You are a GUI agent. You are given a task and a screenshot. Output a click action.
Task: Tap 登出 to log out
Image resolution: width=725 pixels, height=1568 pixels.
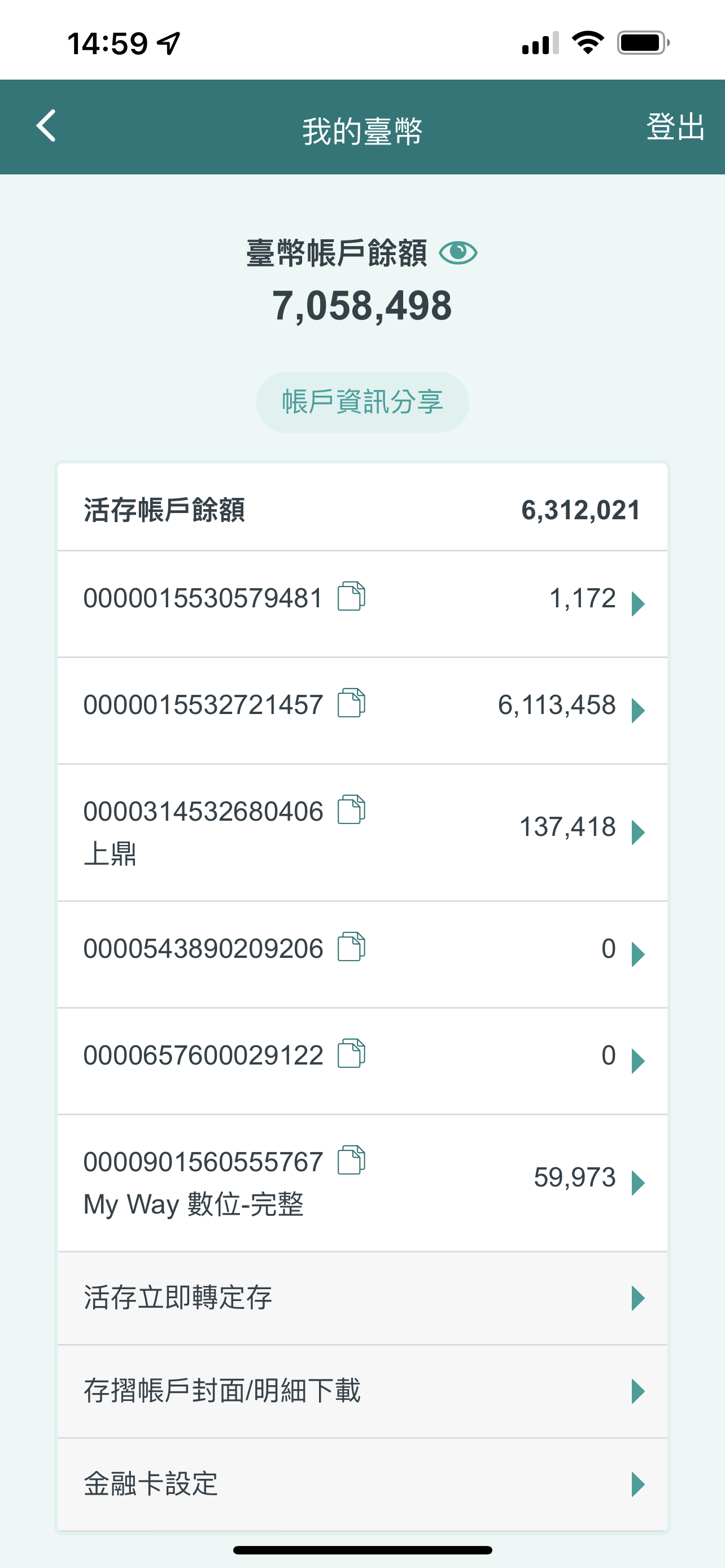[675, 127]
